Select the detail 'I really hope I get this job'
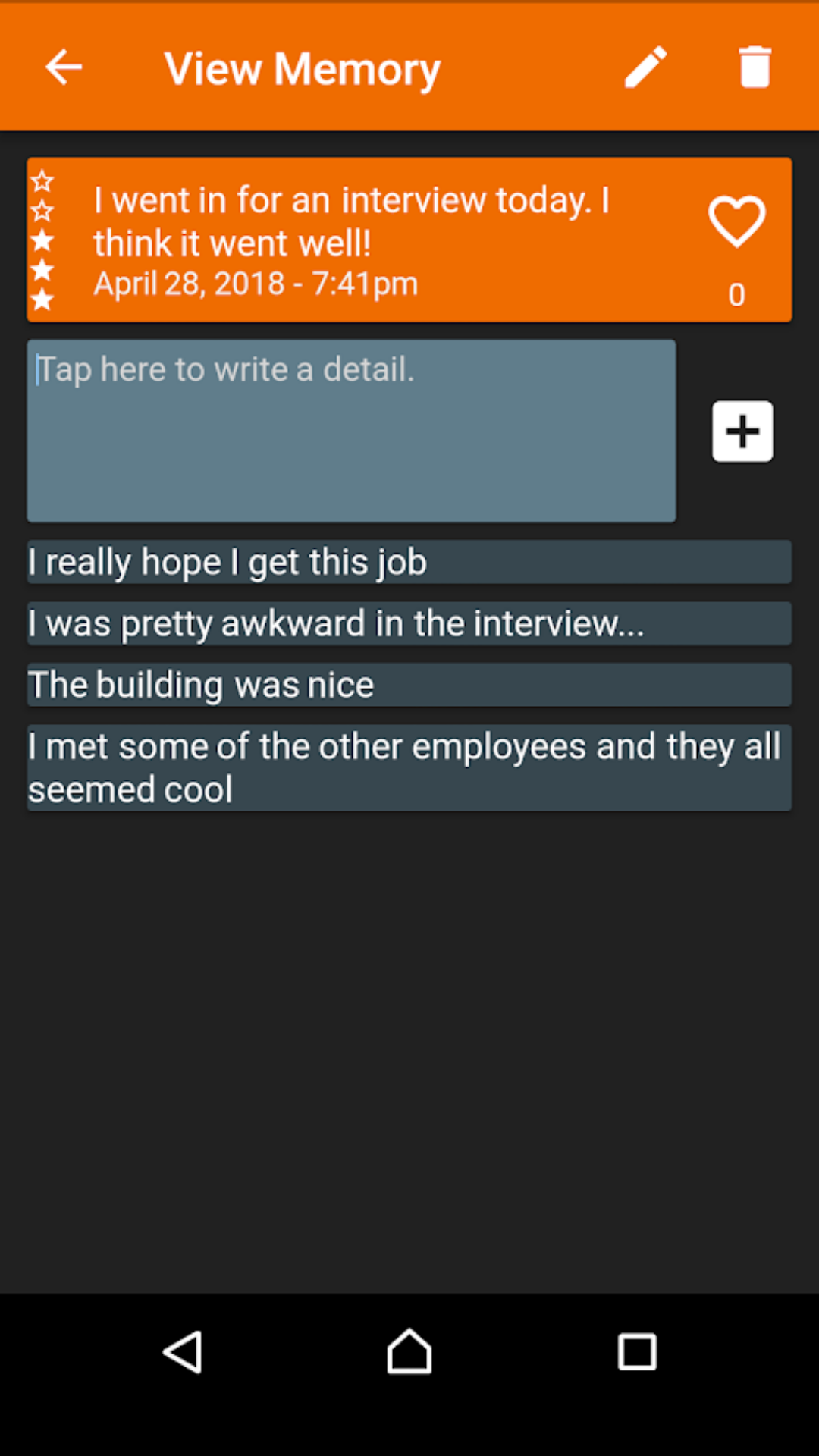The width and height of the screenshot is (819, 1456). click(409, 562)
